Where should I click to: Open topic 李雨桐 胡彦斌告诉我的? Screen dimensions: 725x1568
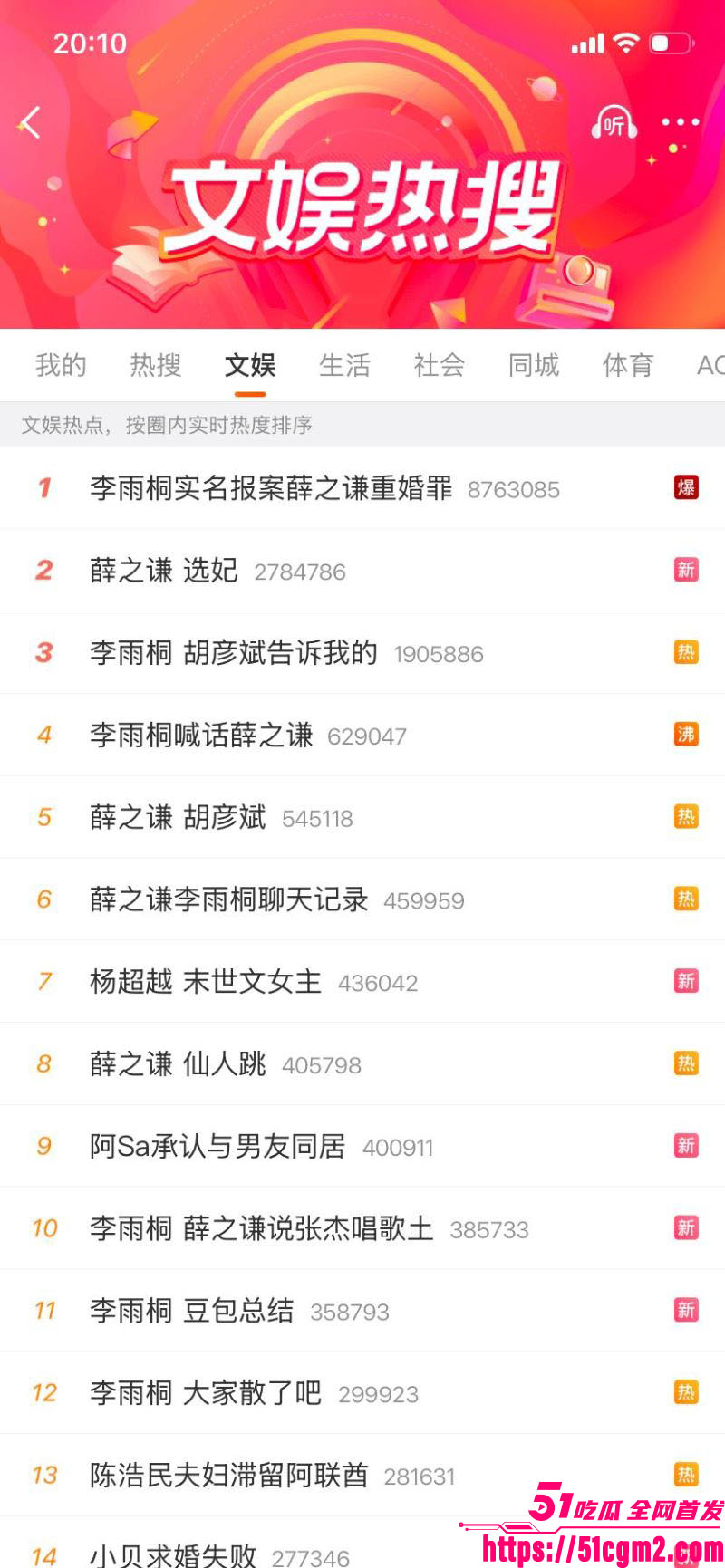tap(362, 653)
